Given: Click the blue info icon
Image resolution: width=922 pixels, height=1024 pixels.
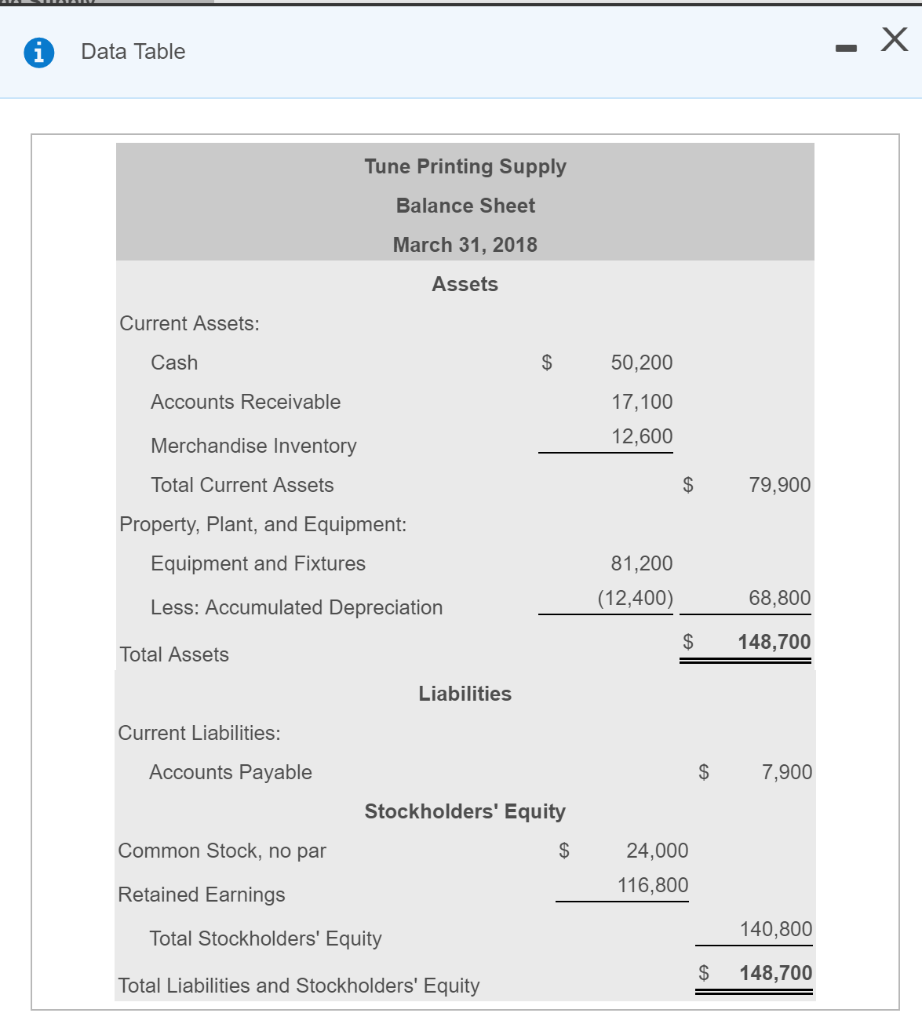Looking at the screenshot, I should [38, 52].
